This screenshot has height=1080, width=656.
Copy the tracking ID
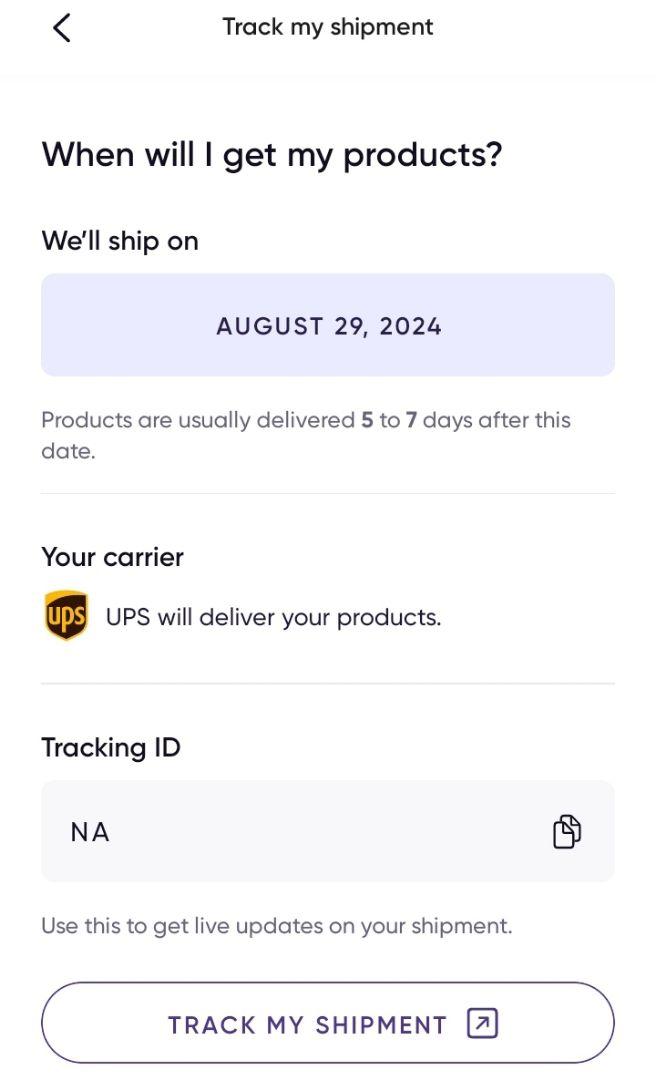566,831
